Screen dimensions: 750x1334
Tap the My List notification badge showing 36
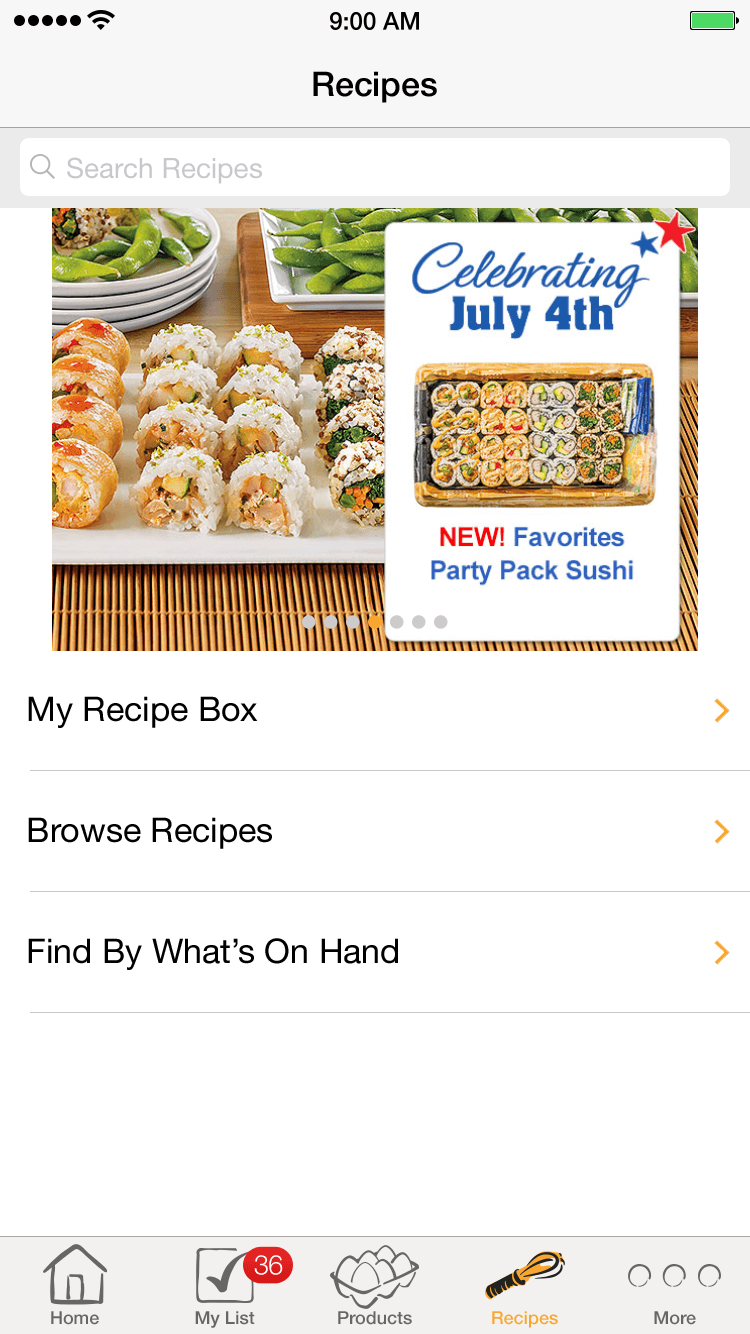268,1262
